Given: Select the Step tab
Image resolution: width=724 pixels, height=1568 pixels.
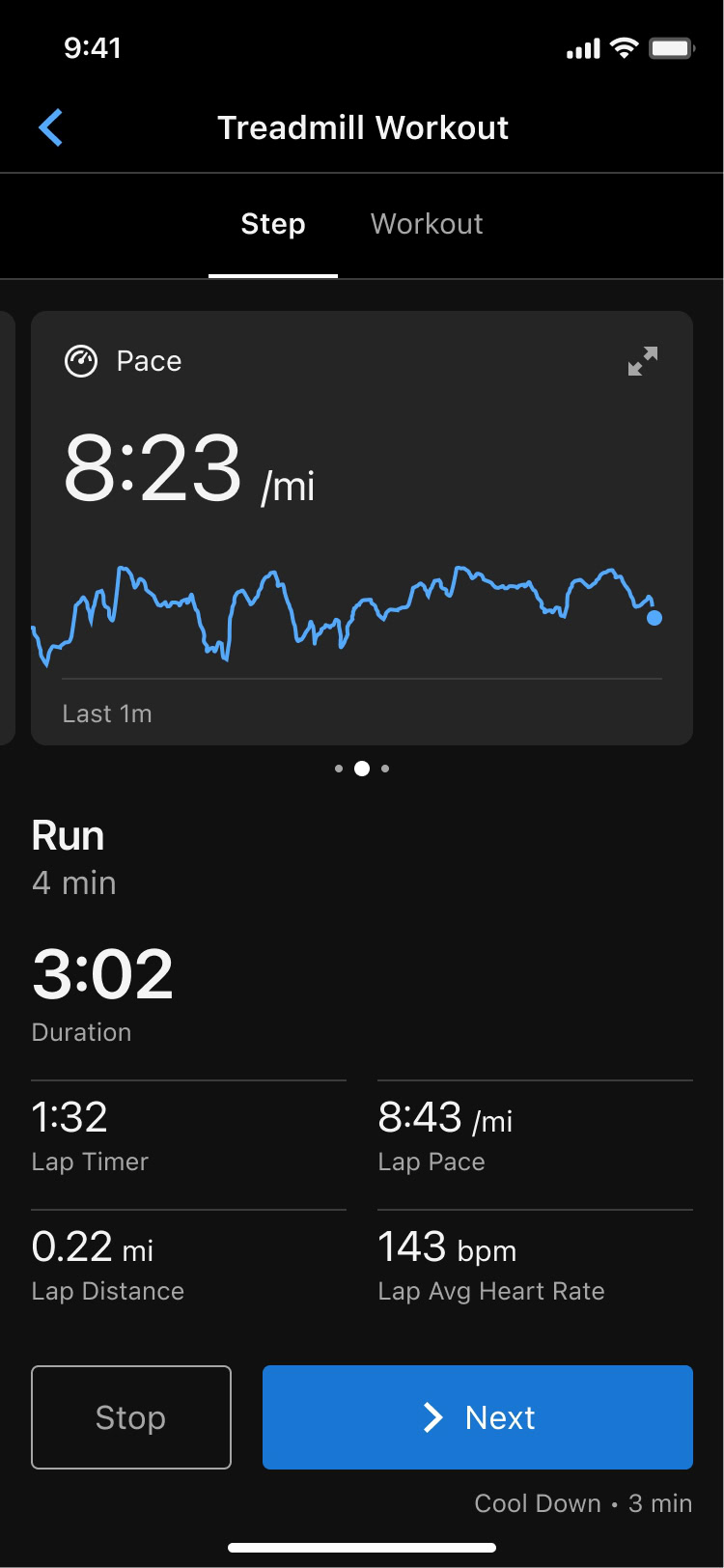Looking at the screenshot, I should coord(273,224).
